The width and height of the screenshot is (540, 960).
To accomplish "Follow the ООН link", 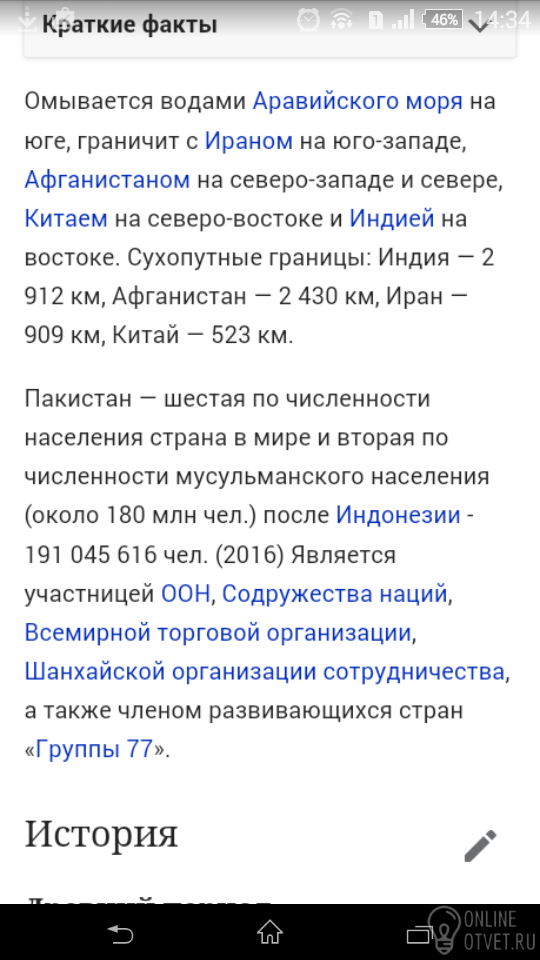I will (x=186, y=593).
